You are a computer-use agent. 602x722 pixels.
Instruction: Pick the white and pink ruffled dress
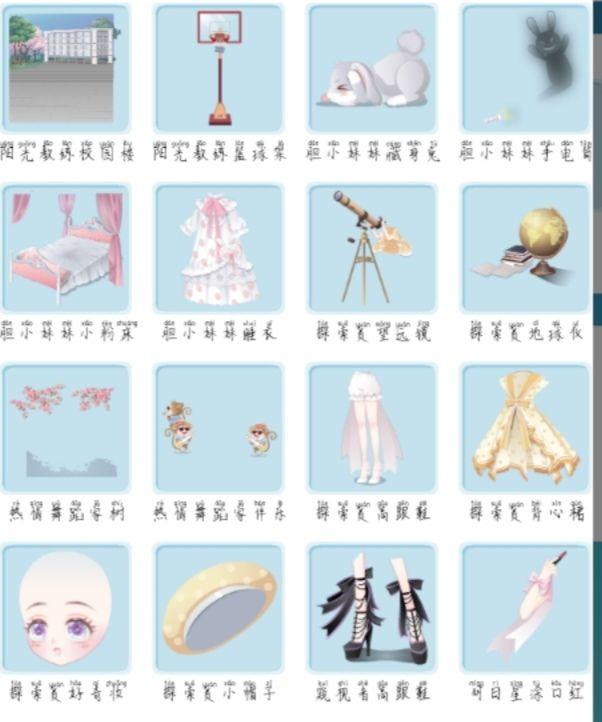pyautogui.click(x=219, y=248)
